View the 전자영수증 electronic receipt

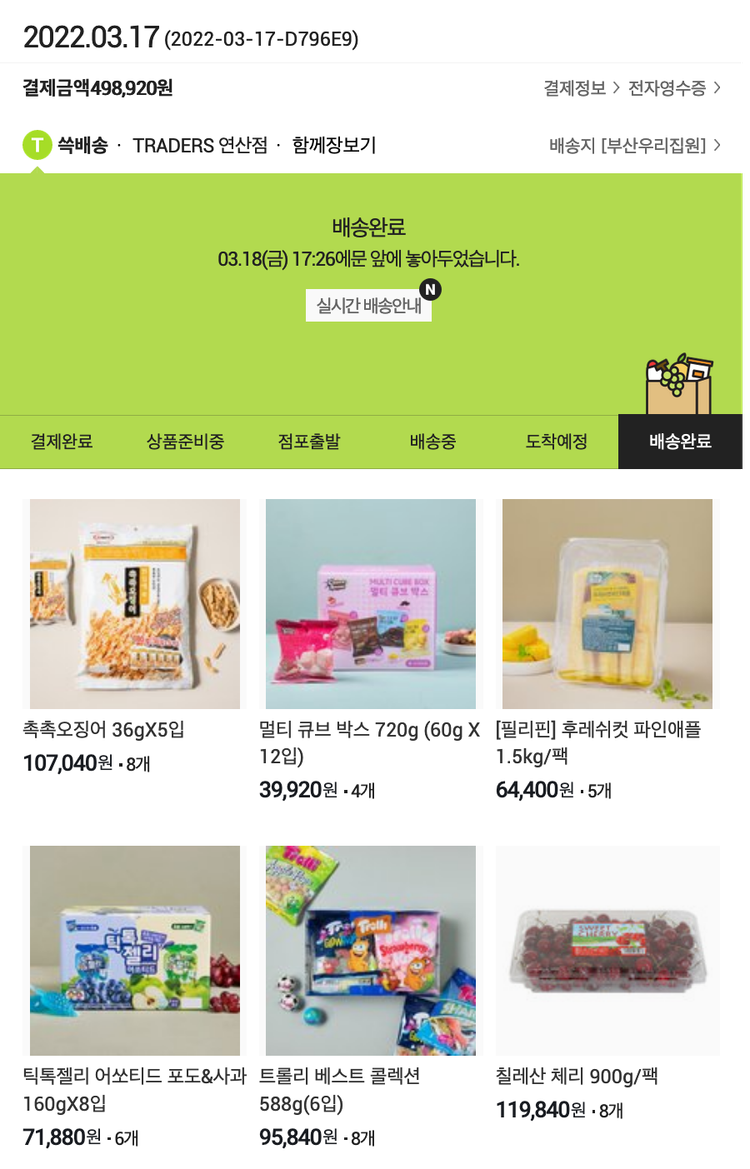pos(673,88)
